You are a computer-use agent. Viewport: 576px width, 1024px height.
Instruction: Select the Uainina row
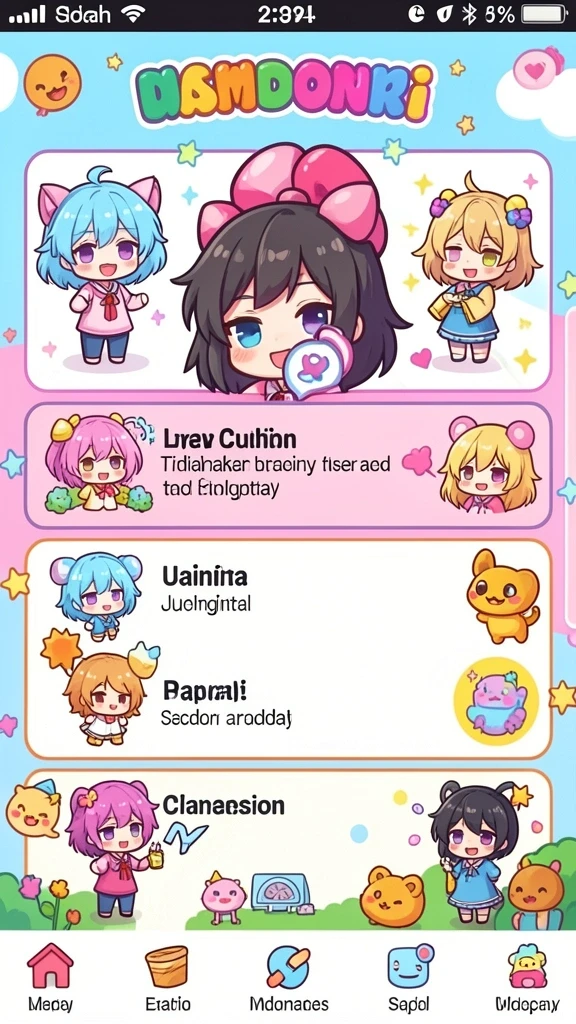coord(288,592)
